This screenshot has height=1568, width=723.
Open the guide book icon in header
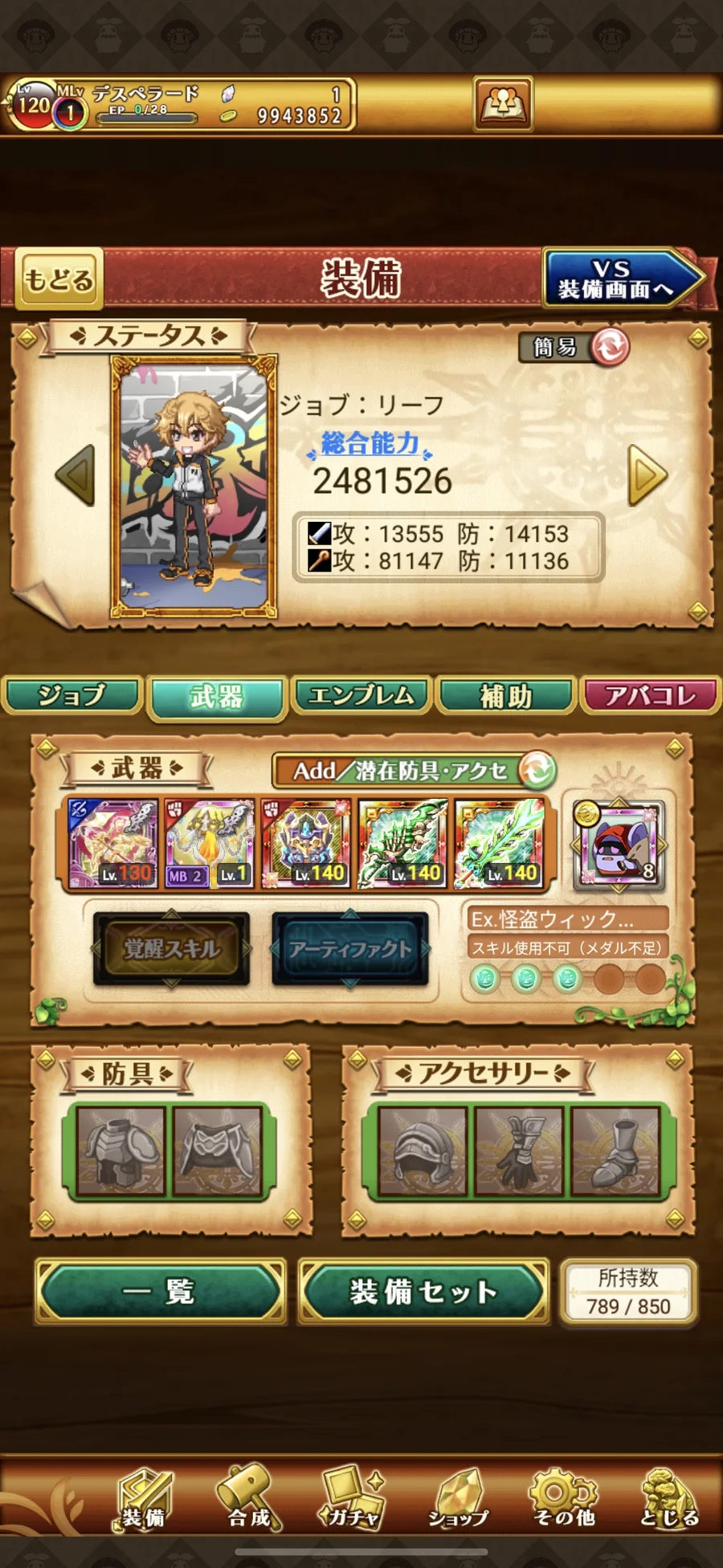click(503, 104)
